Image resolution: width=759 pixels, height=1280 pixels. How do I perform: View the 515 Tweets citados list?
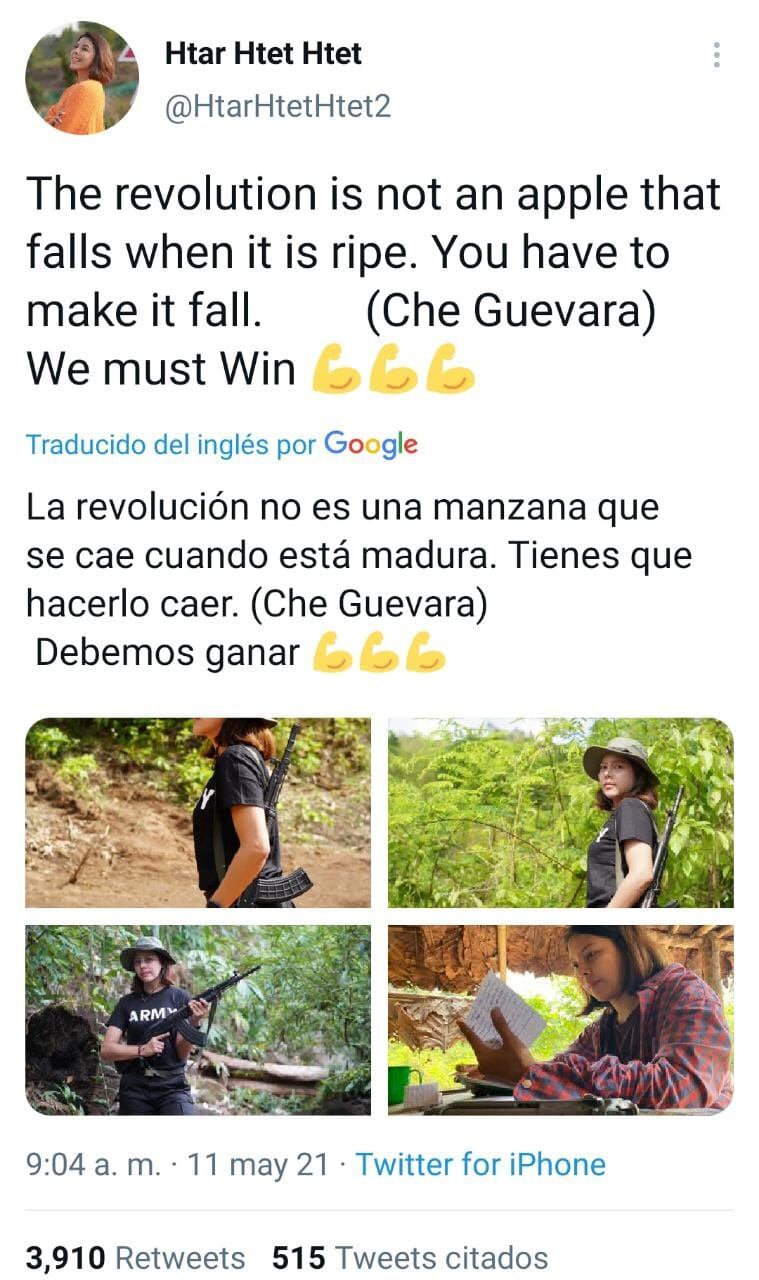point(410,1257)
